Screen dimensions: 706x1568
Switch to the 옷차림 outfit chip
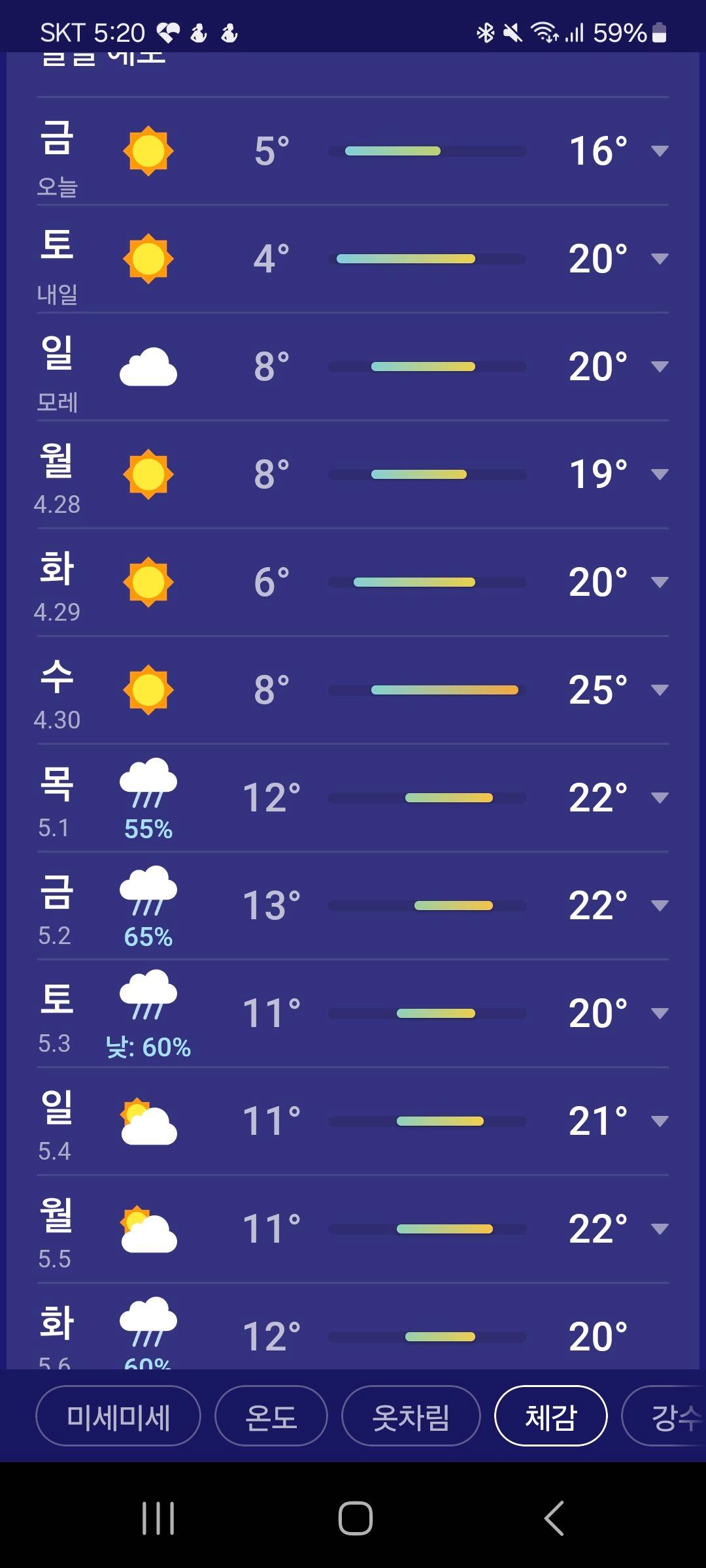[411, 1416]
